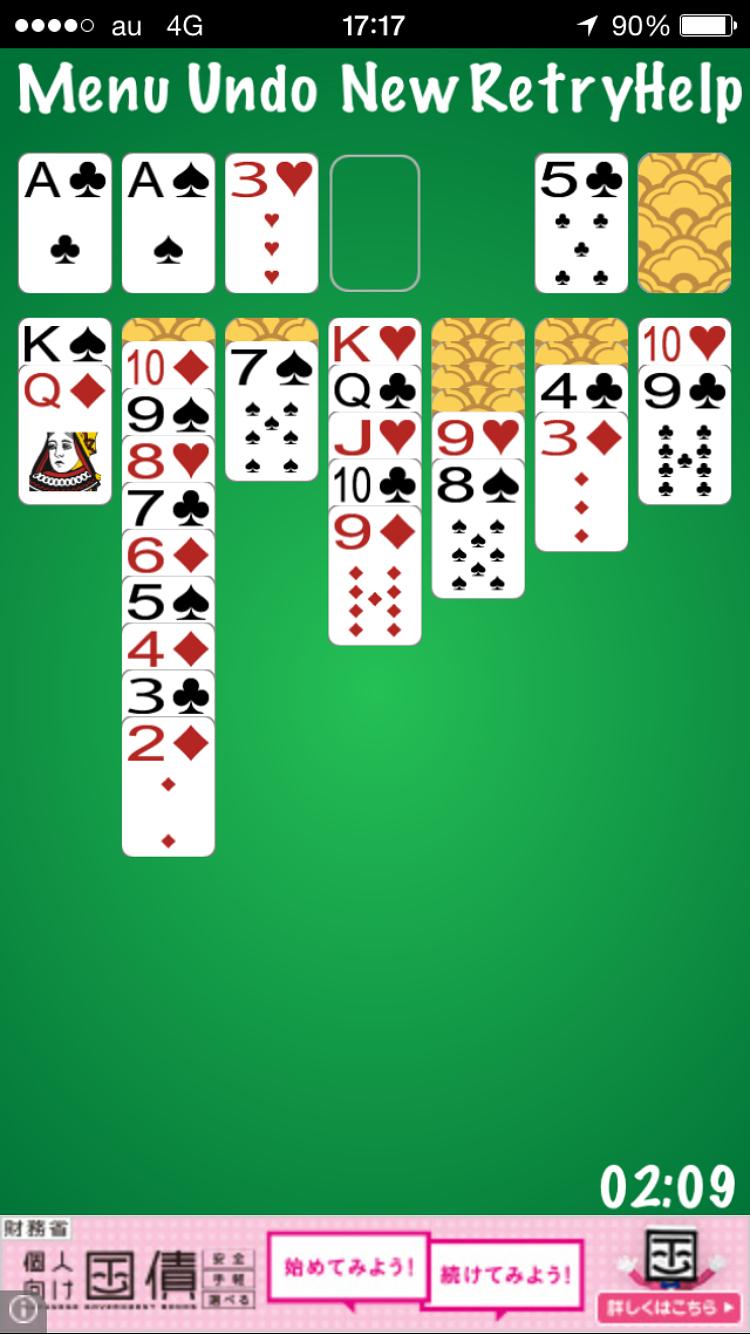This screenshot has height=1334, width=750.
Task: Select the 5 of clubs waste card
Action: coord(581,223)
